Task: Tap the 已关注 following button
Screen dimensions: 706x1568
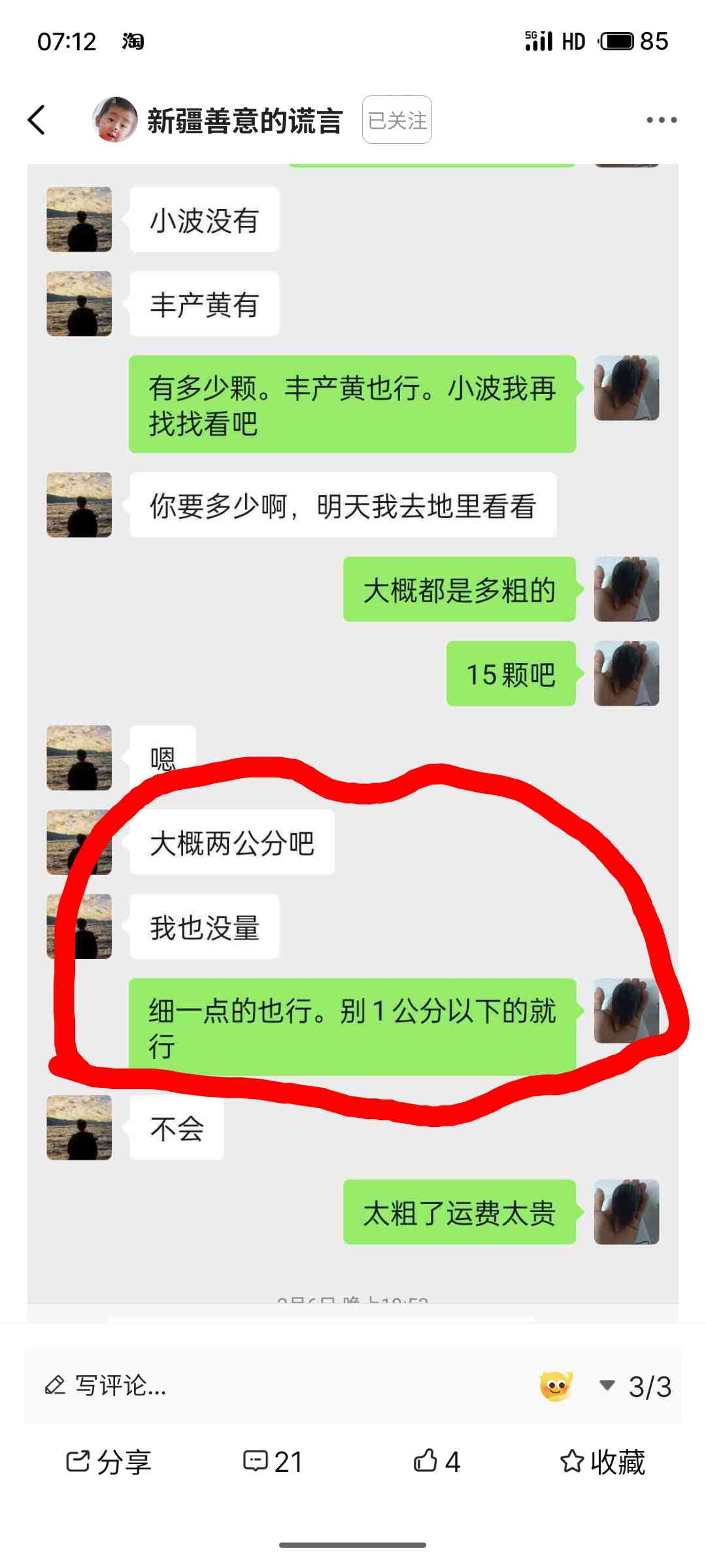Action: click(397, 120)
